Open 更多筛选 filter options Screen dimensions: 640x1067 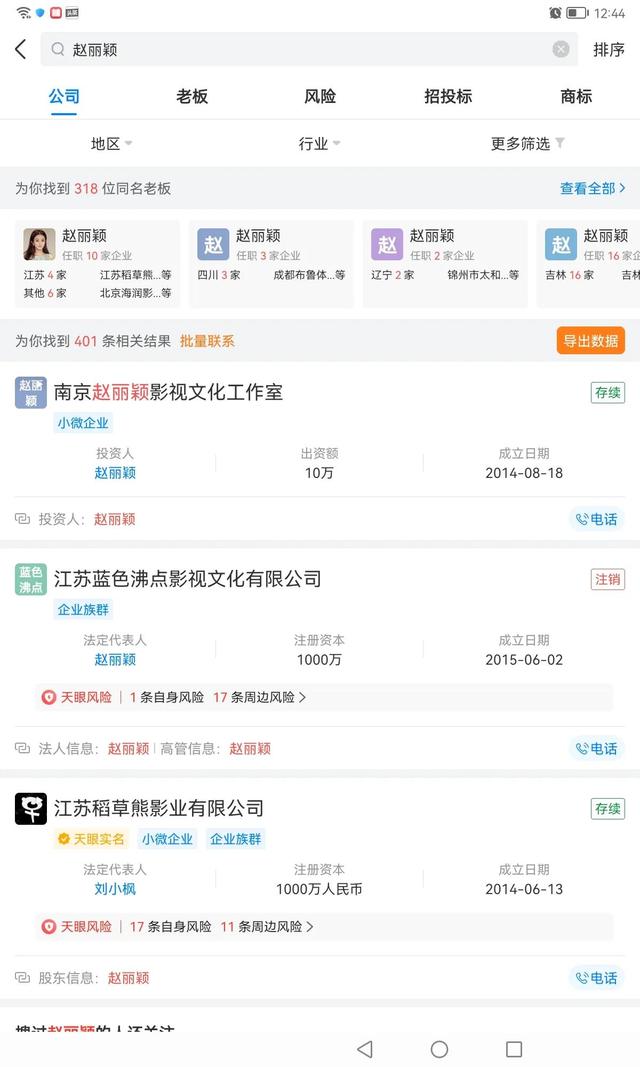(527, 143)
